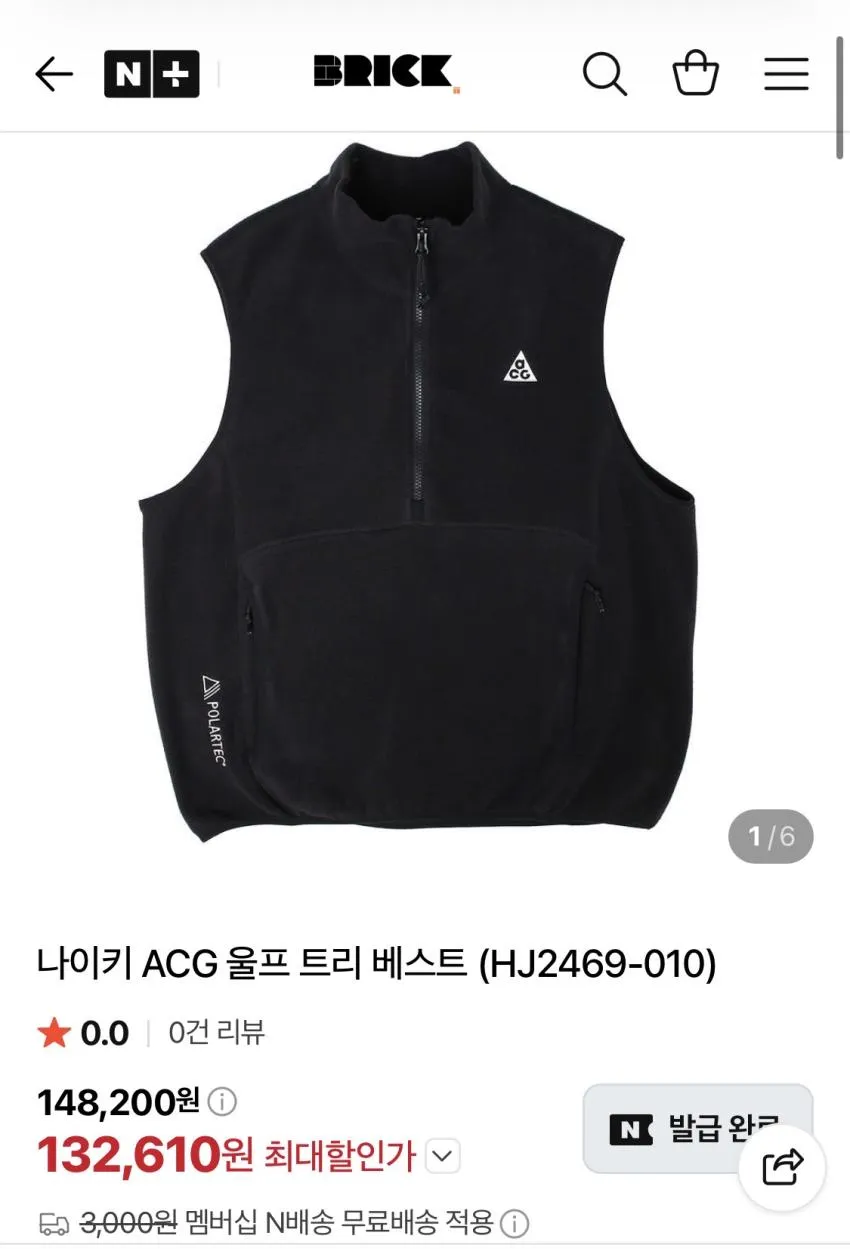Open the N+ store home button

[x=152, y=74]
